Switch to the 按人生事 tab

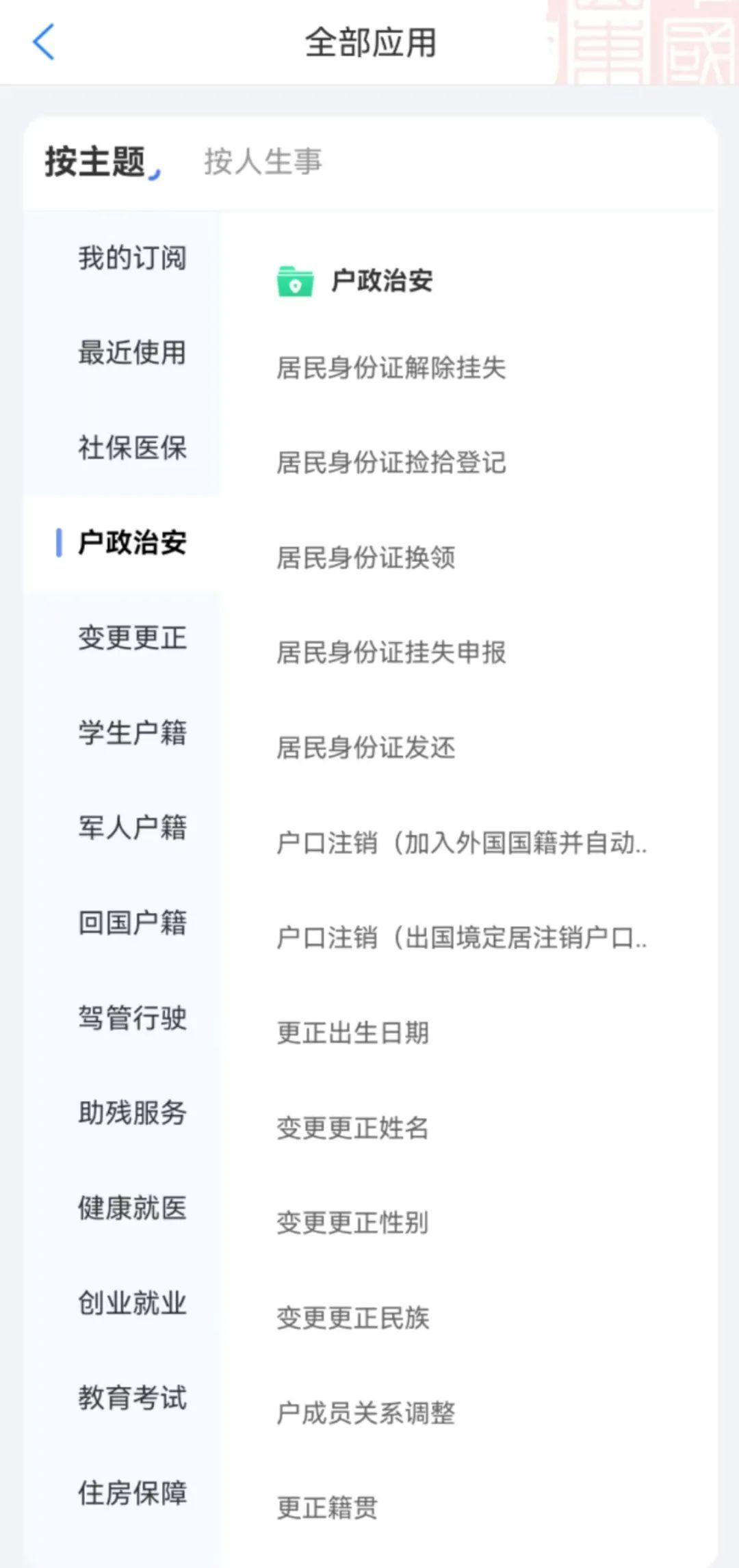click(x=263, y=162)
